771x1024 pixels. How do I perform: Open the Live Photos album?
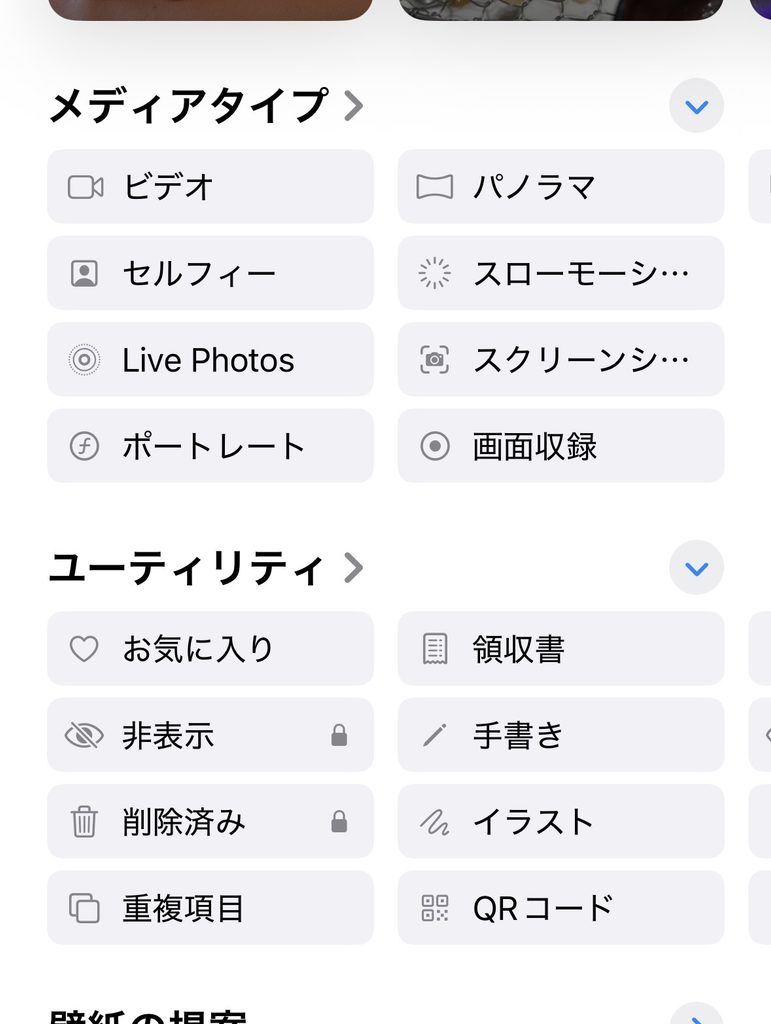[x=210, y=359]
